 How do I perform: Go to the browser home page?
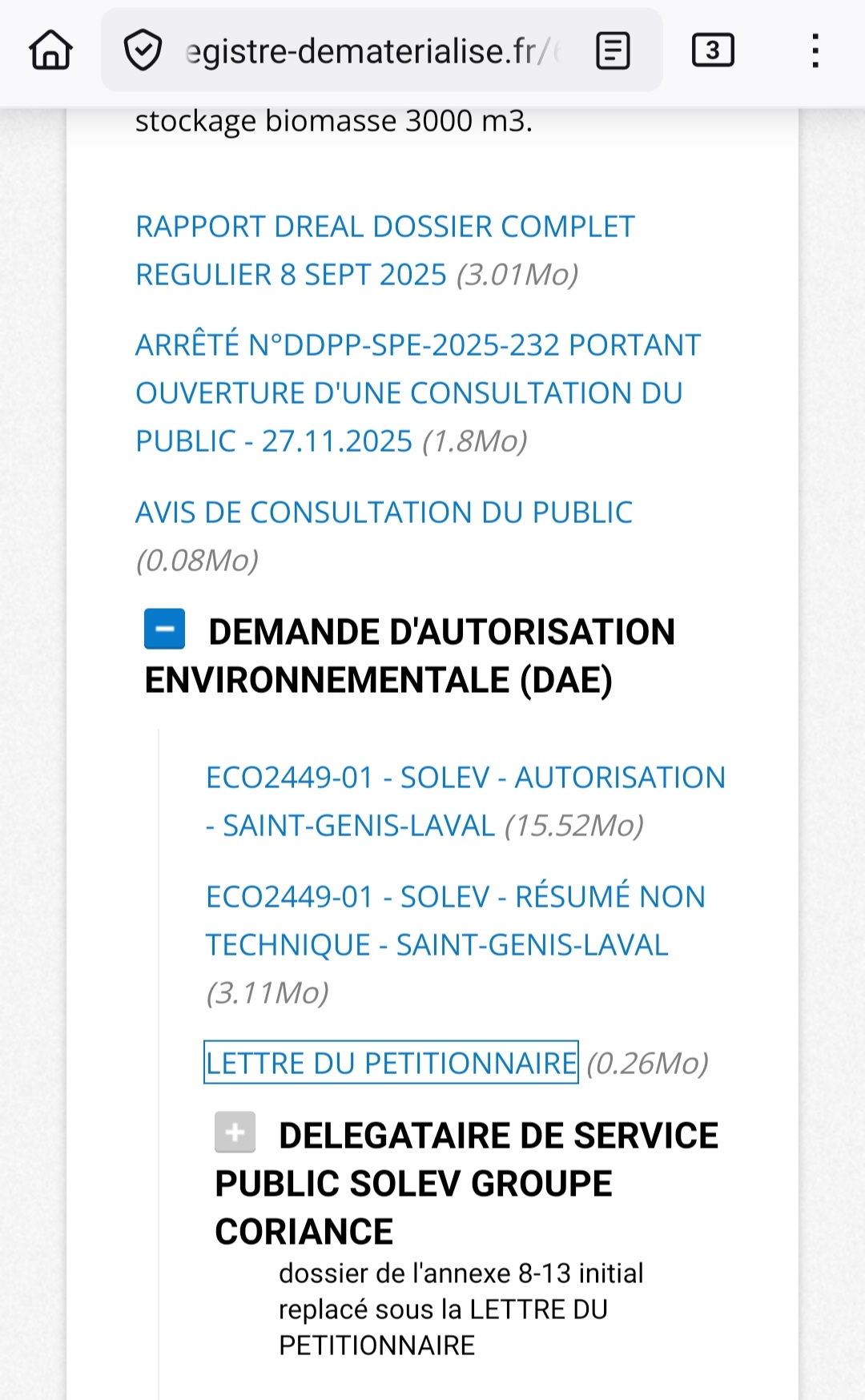click(50, 50)
